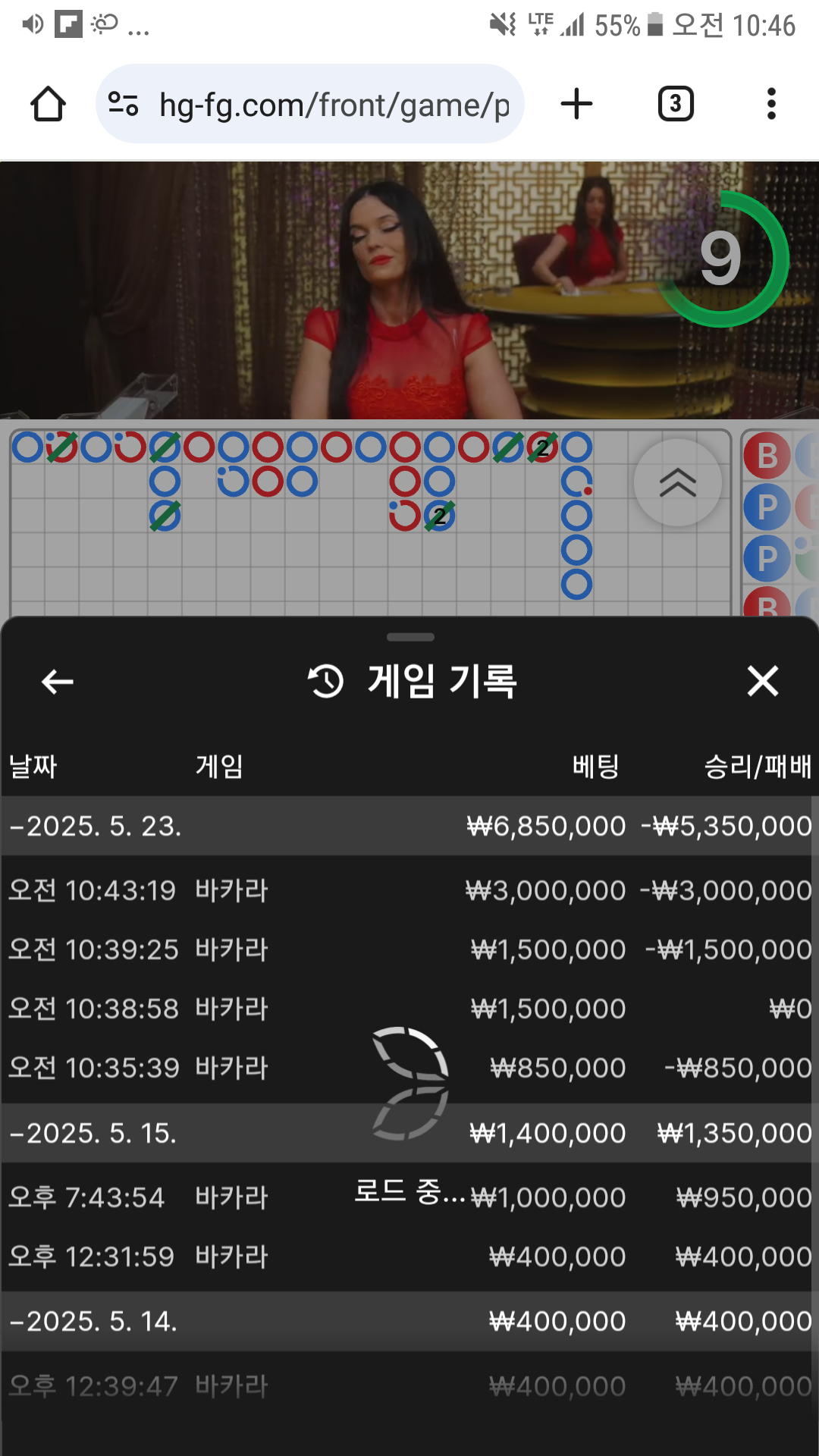Collapse the 2025. 5. 23. date group

[95, 826]
